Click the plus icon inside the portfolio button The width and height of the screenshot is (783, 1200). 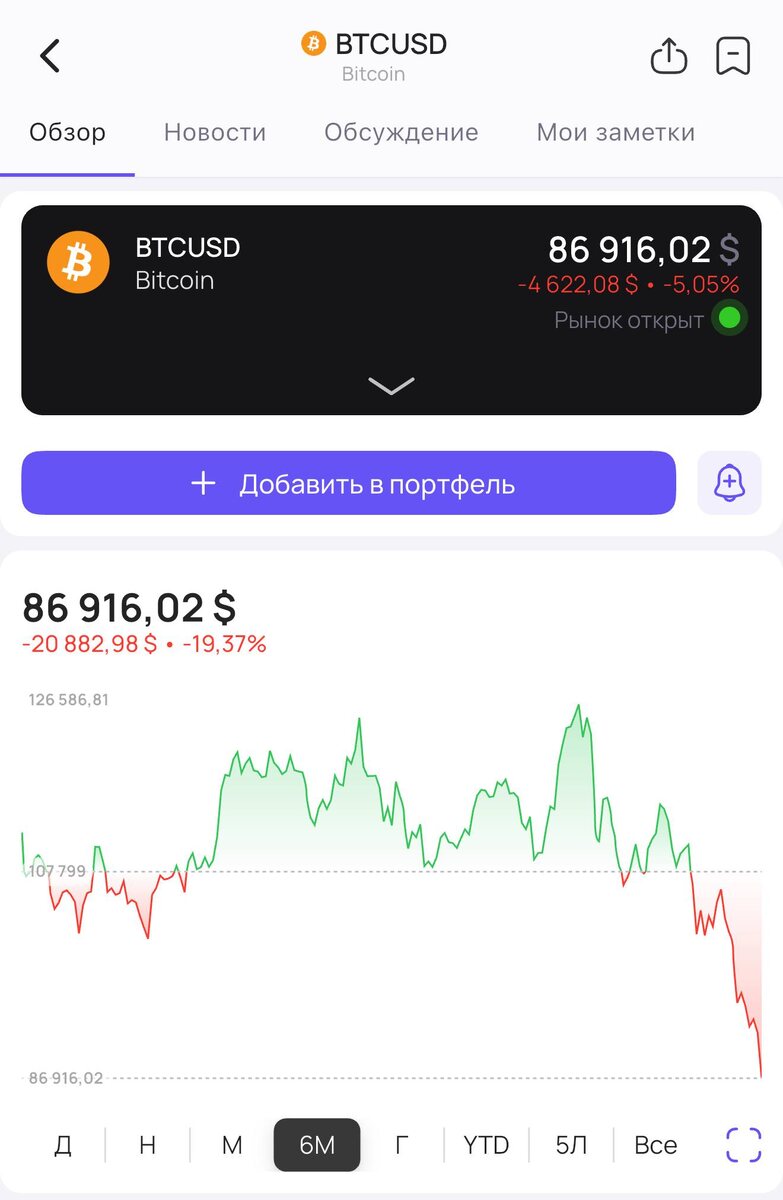(x=203, y=483)
